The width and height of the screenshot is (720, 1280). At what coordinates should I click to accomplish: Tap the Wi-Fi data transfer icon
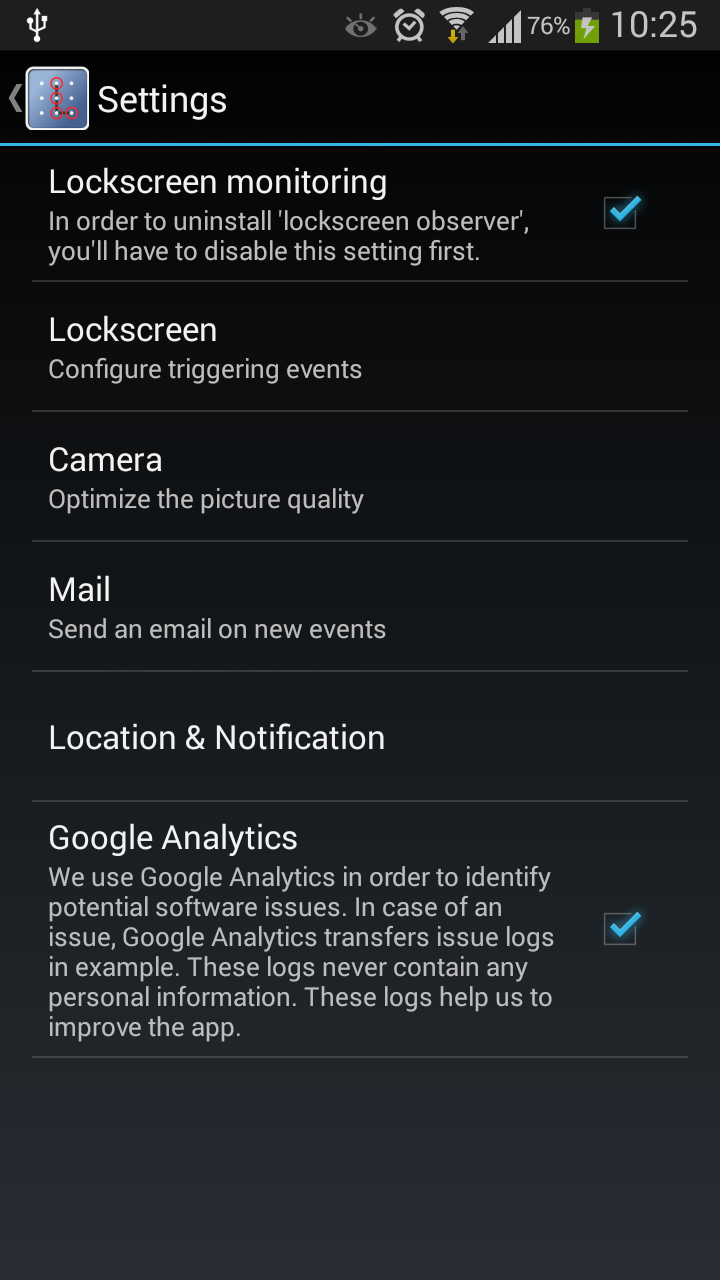coord(458,25)
